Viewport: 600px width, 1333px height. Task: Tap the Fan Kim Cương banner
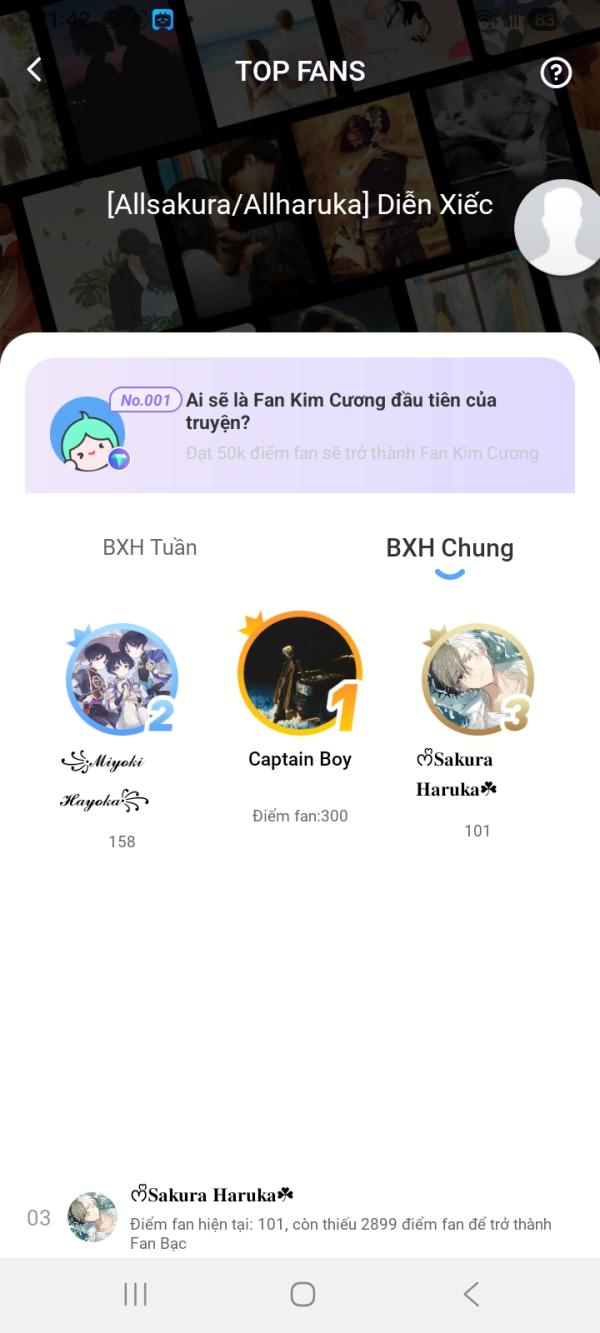[300, 425]
